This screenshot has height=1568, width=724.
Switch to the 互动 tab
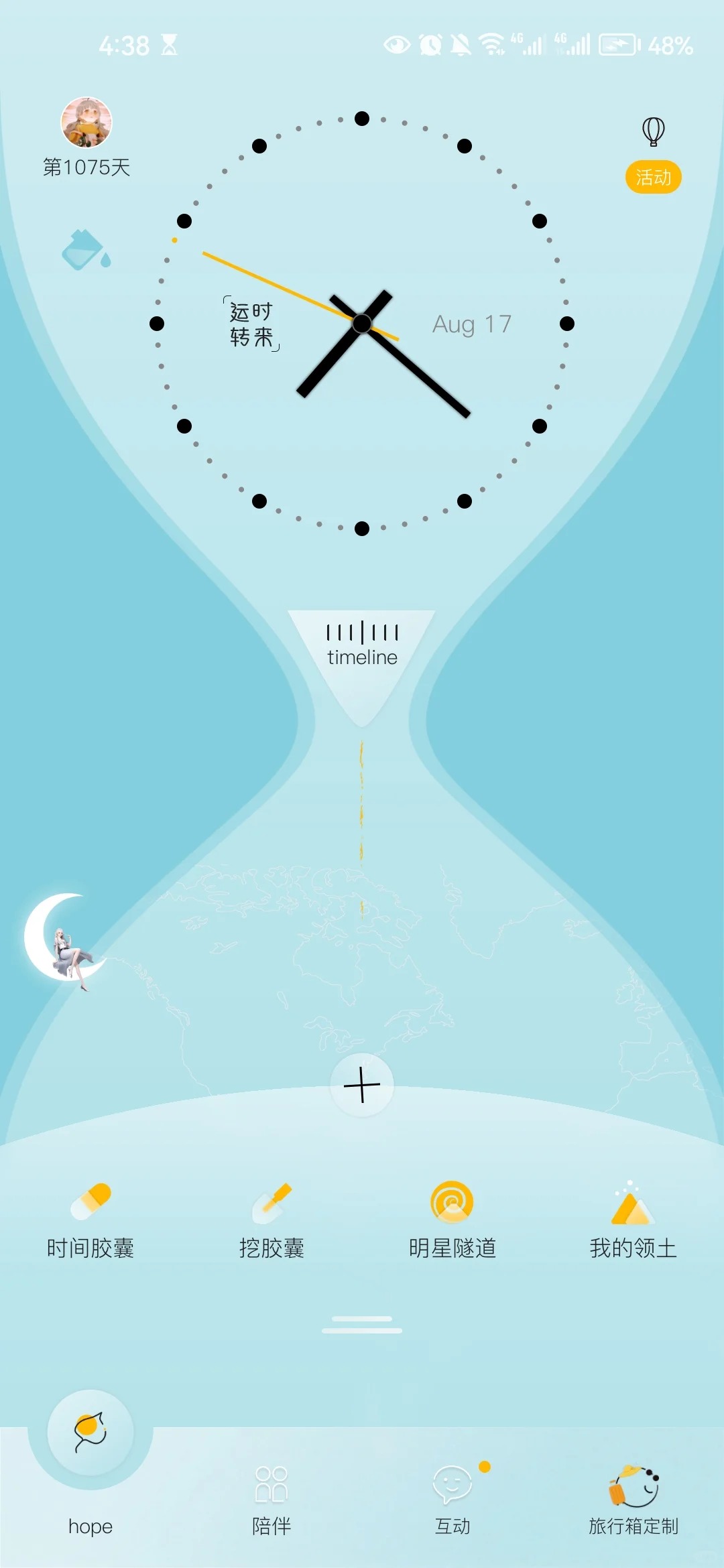[x=452, y=1500]
